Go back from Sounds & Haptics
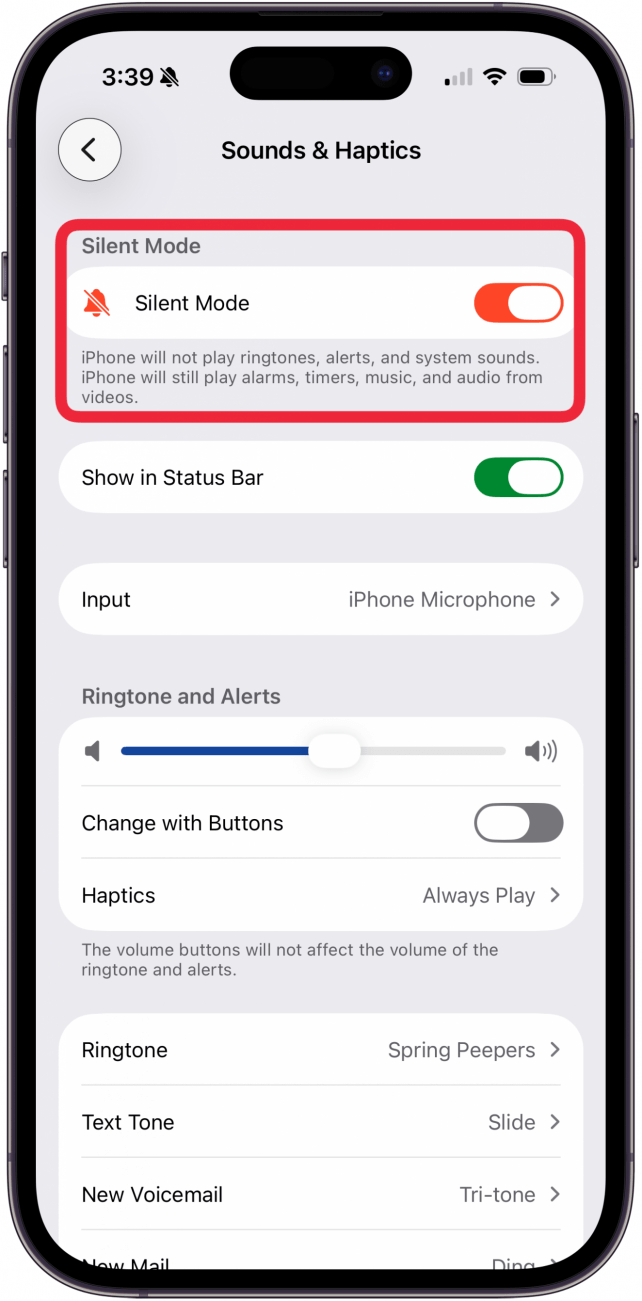642x1301 pixels. pyautogui.click(x=90, y=151)
